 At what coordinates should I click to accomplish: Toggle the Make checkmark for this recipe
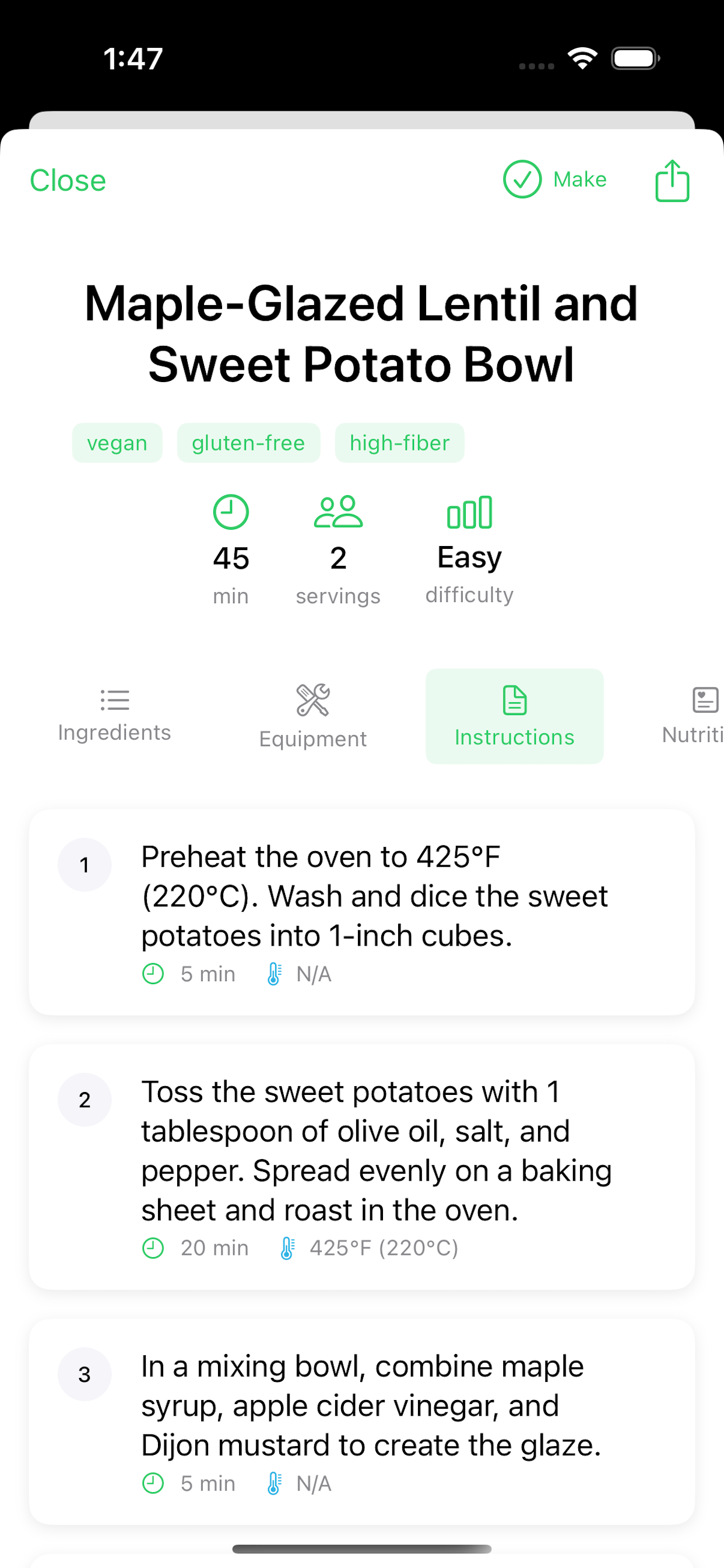[x=554, y=180]
